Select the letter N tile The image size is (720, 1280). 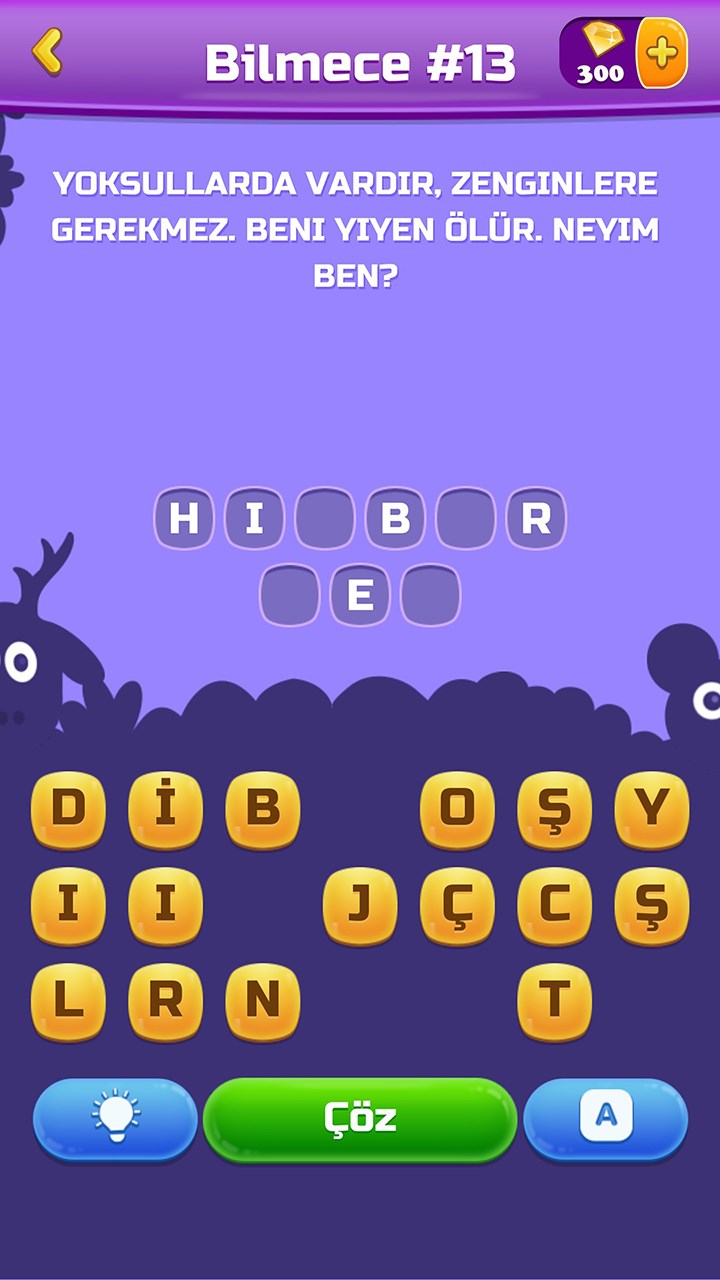262,1002
